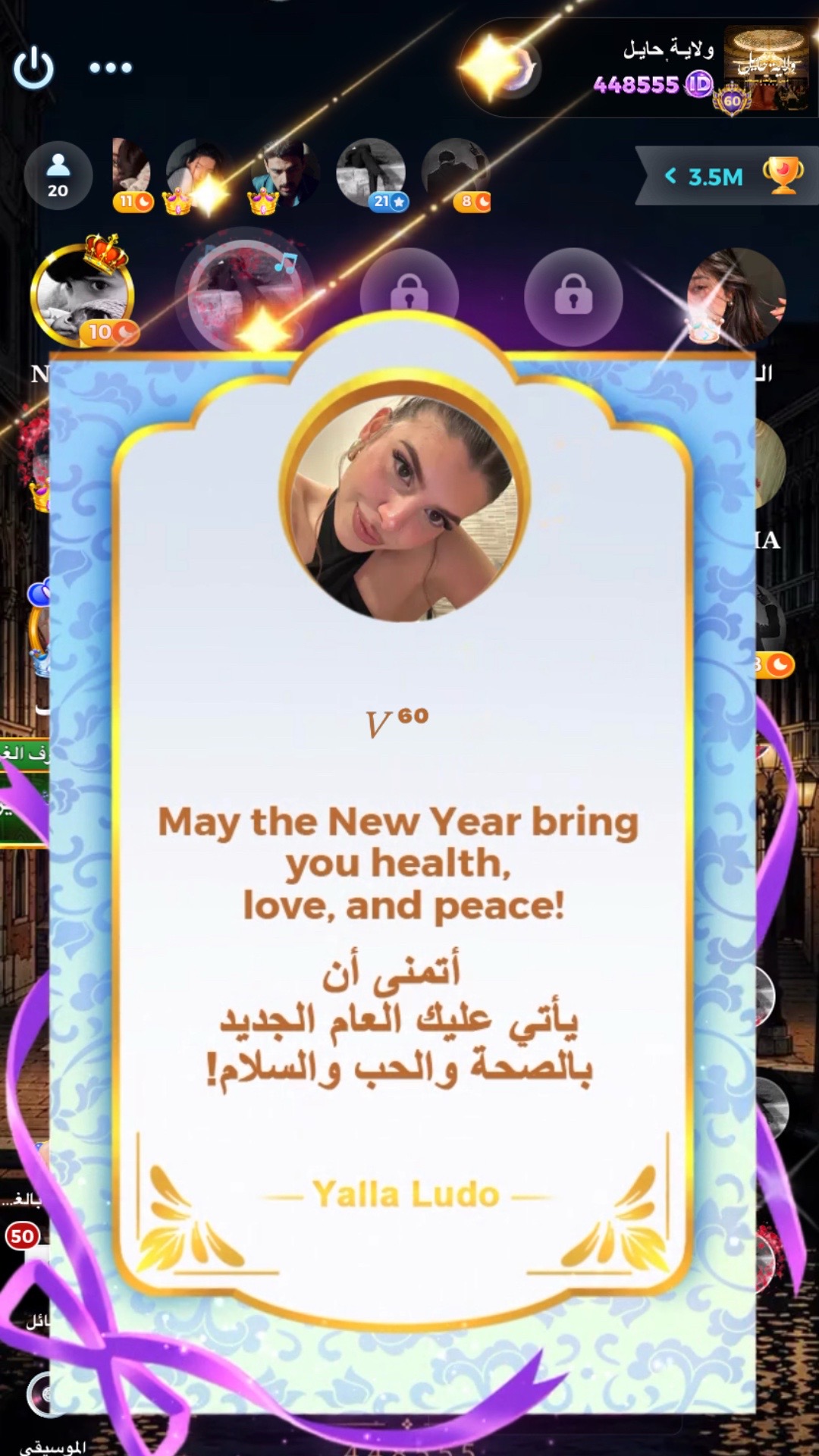
Task: Tap the power icon to leave room
Action: coord(34,67)
